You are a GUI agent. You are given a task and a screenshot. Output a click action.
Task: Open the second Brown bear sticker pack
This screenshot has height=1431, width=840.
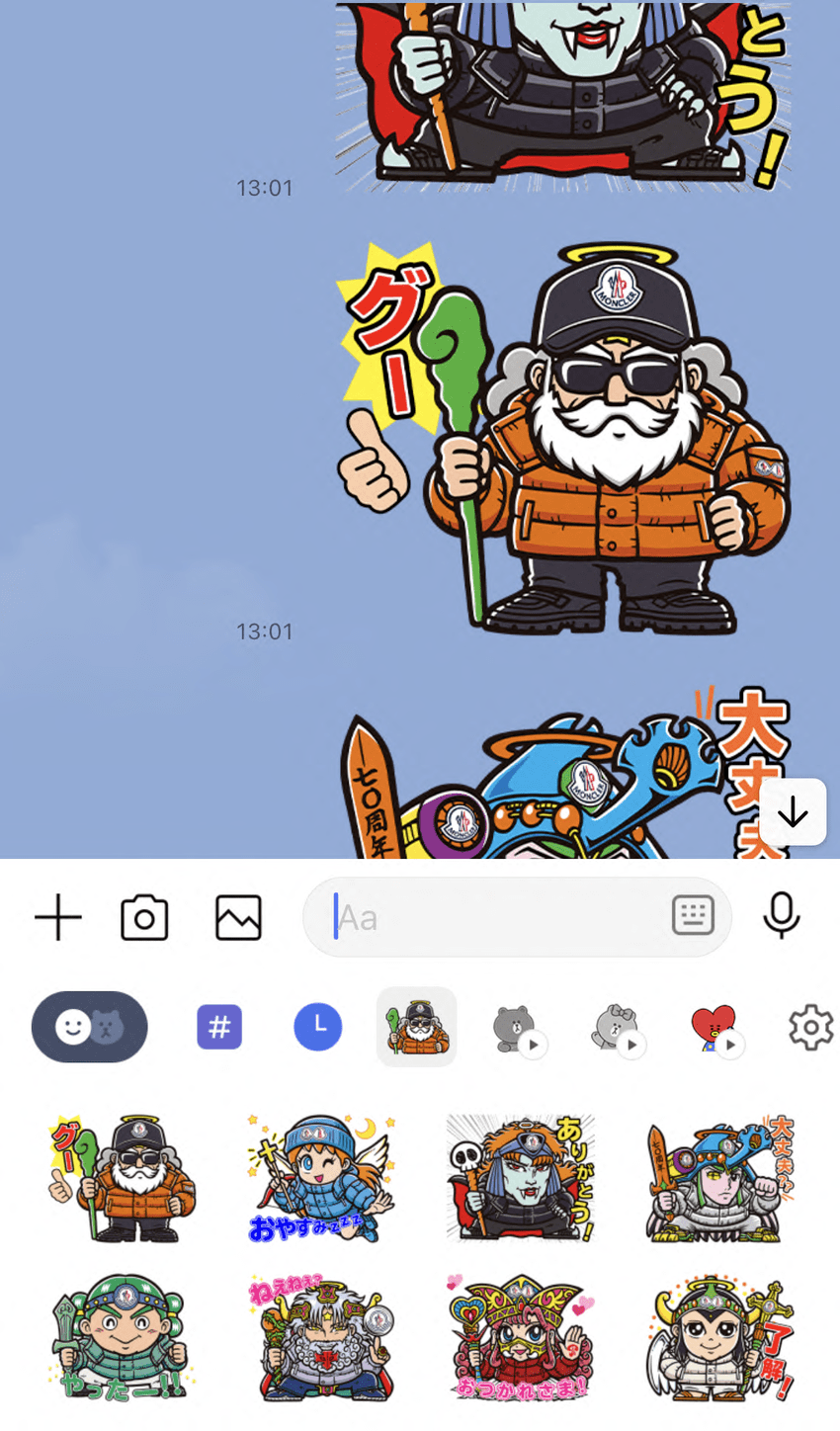(614, 1027)
